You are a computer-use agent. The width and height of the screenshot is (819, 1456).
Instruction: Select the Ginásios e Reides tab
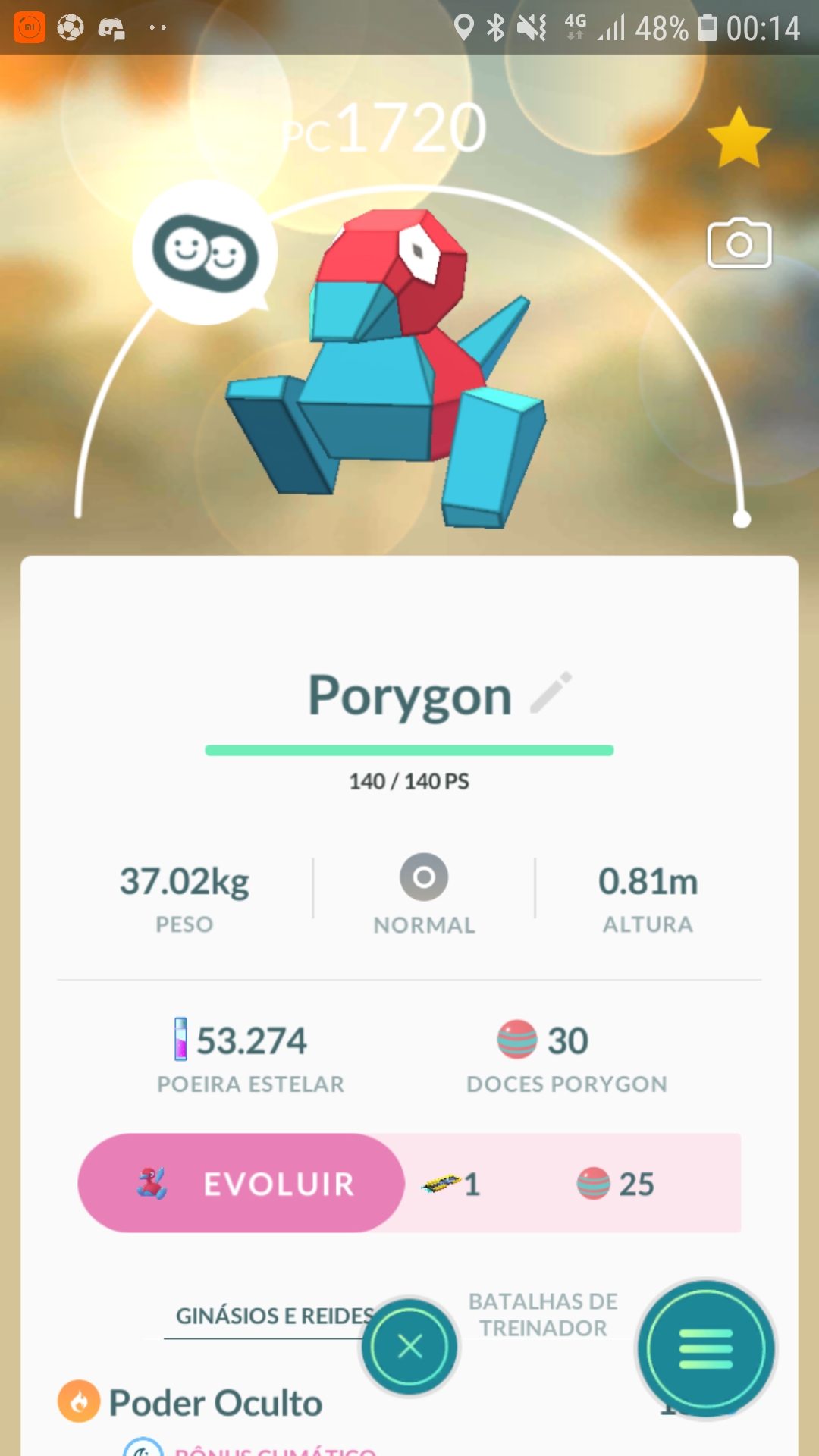(273, 1316)
